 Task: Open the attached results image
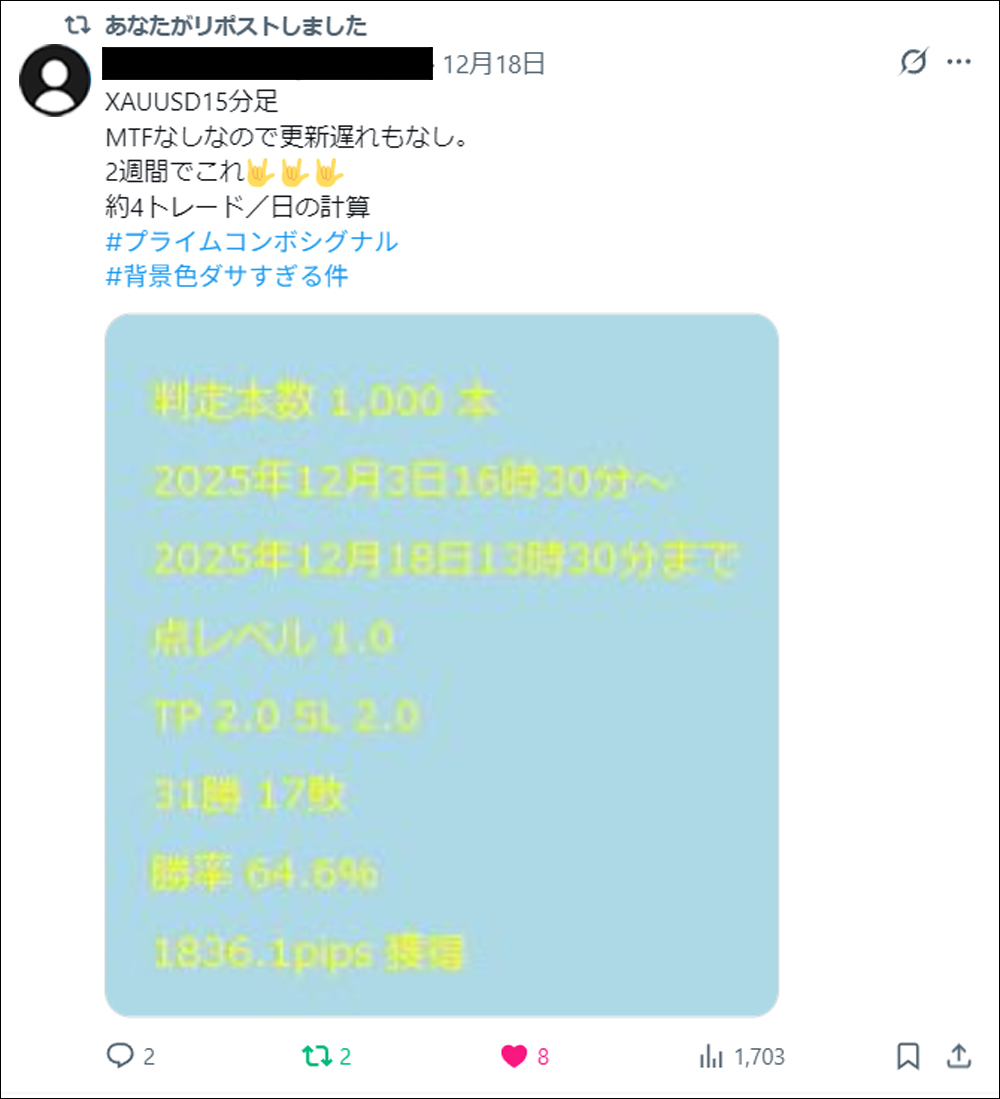[441, 665]
